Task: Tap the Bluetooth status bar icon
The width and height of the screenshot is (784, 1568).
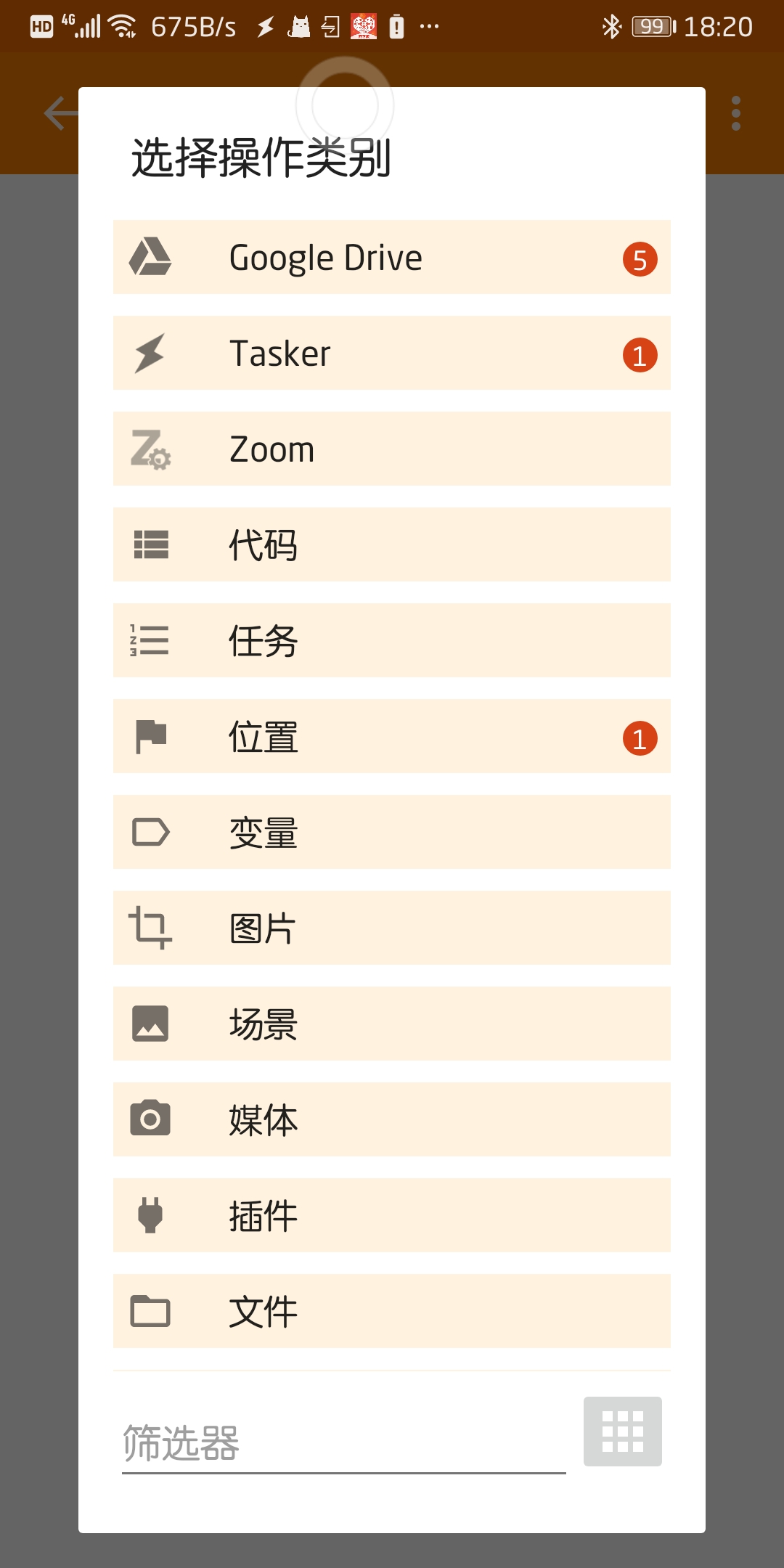Action: click(x=612, y=26)
